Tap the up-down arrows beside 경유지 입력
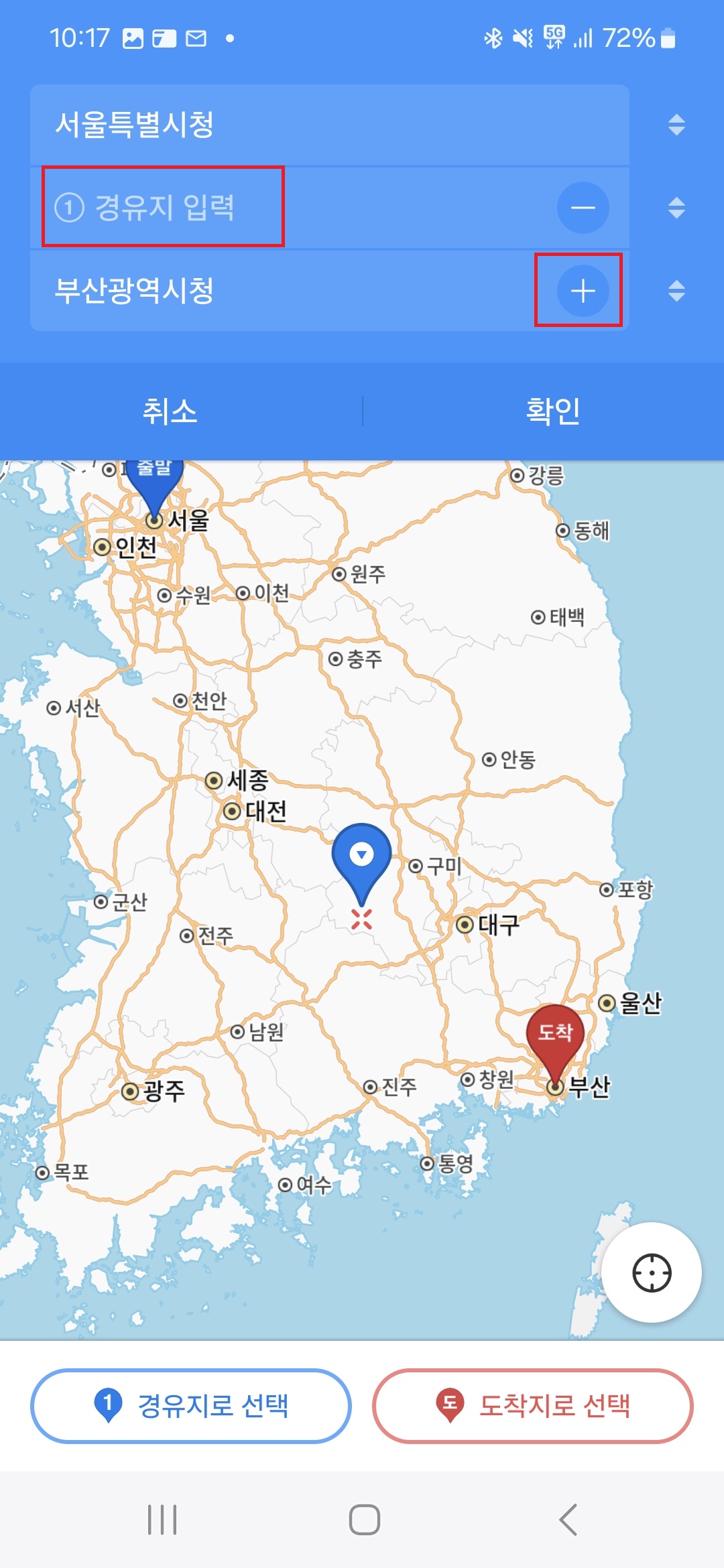724x1568 pixels. pos(675,207)
